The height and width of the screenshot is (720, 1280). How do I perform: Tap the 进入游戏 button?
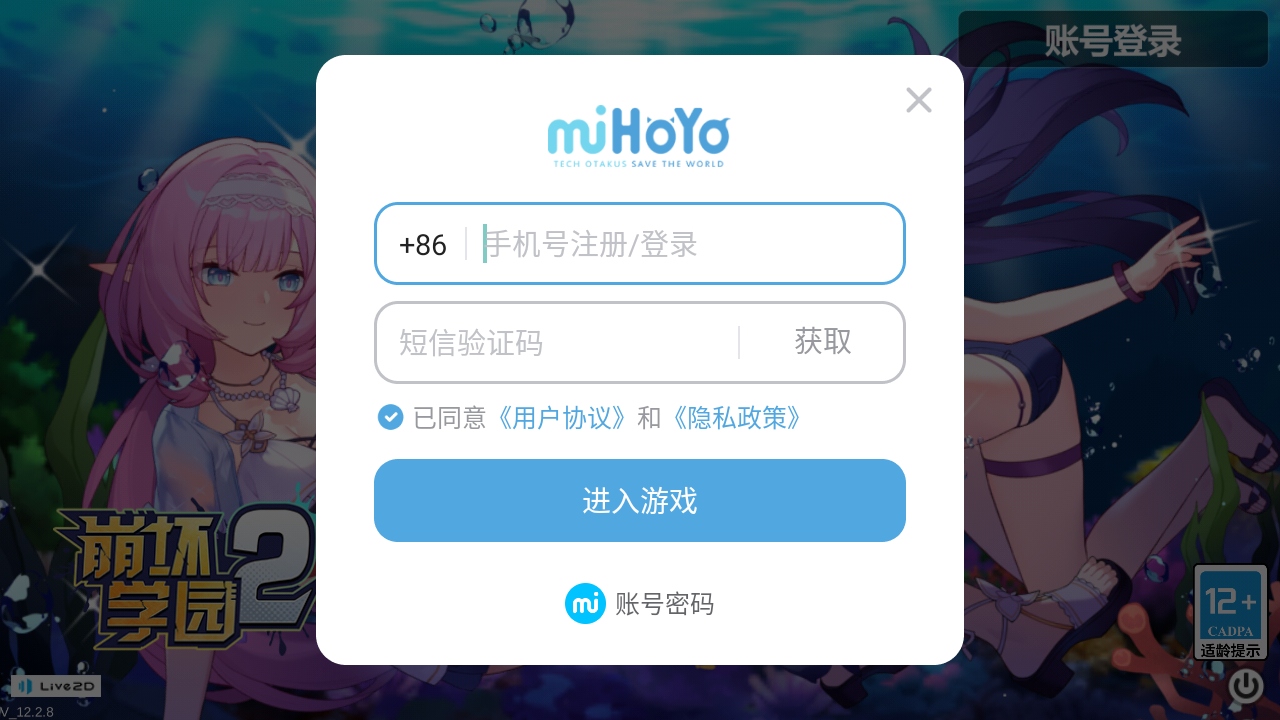639,500
